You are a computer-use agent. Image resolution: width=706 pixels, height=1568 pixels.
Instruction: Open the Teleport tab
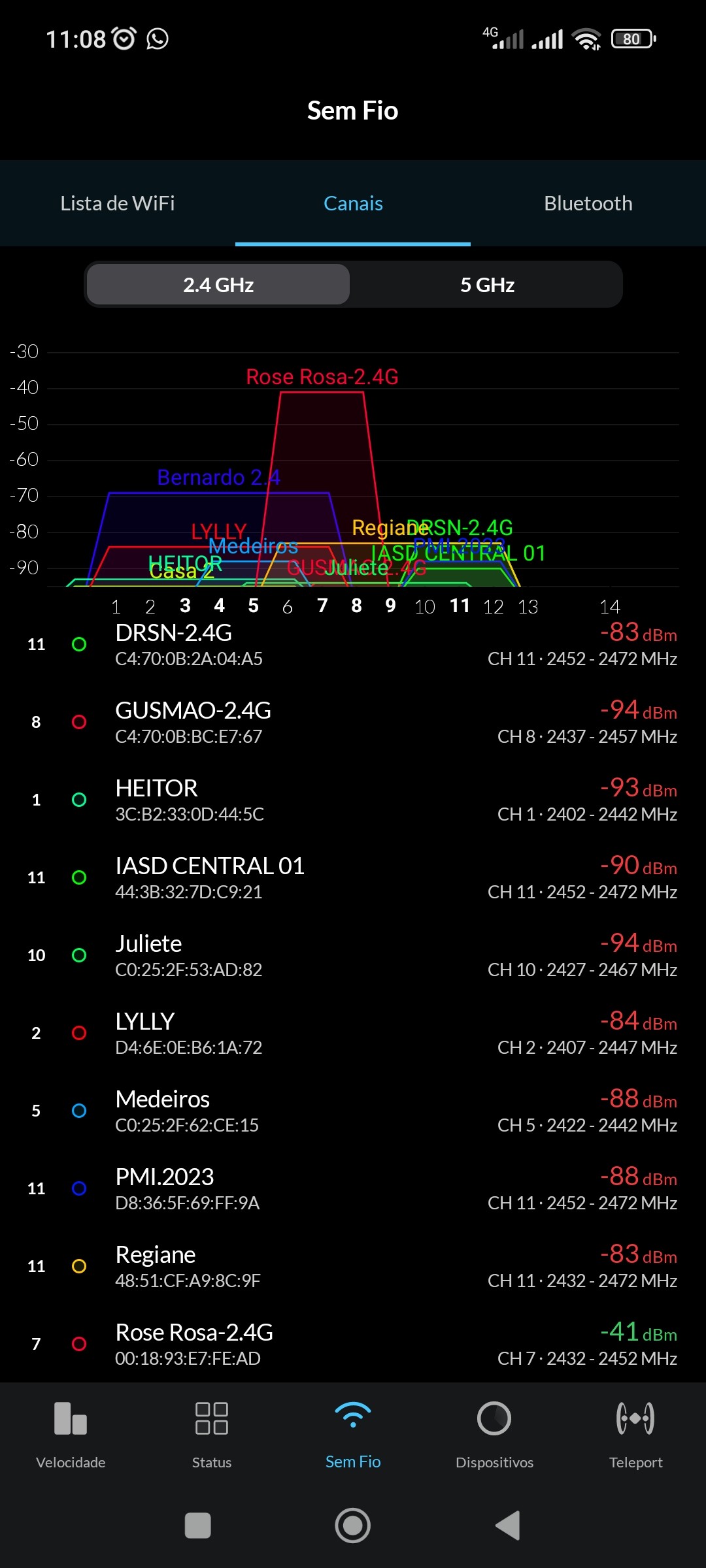click(x=635, y=1434)
